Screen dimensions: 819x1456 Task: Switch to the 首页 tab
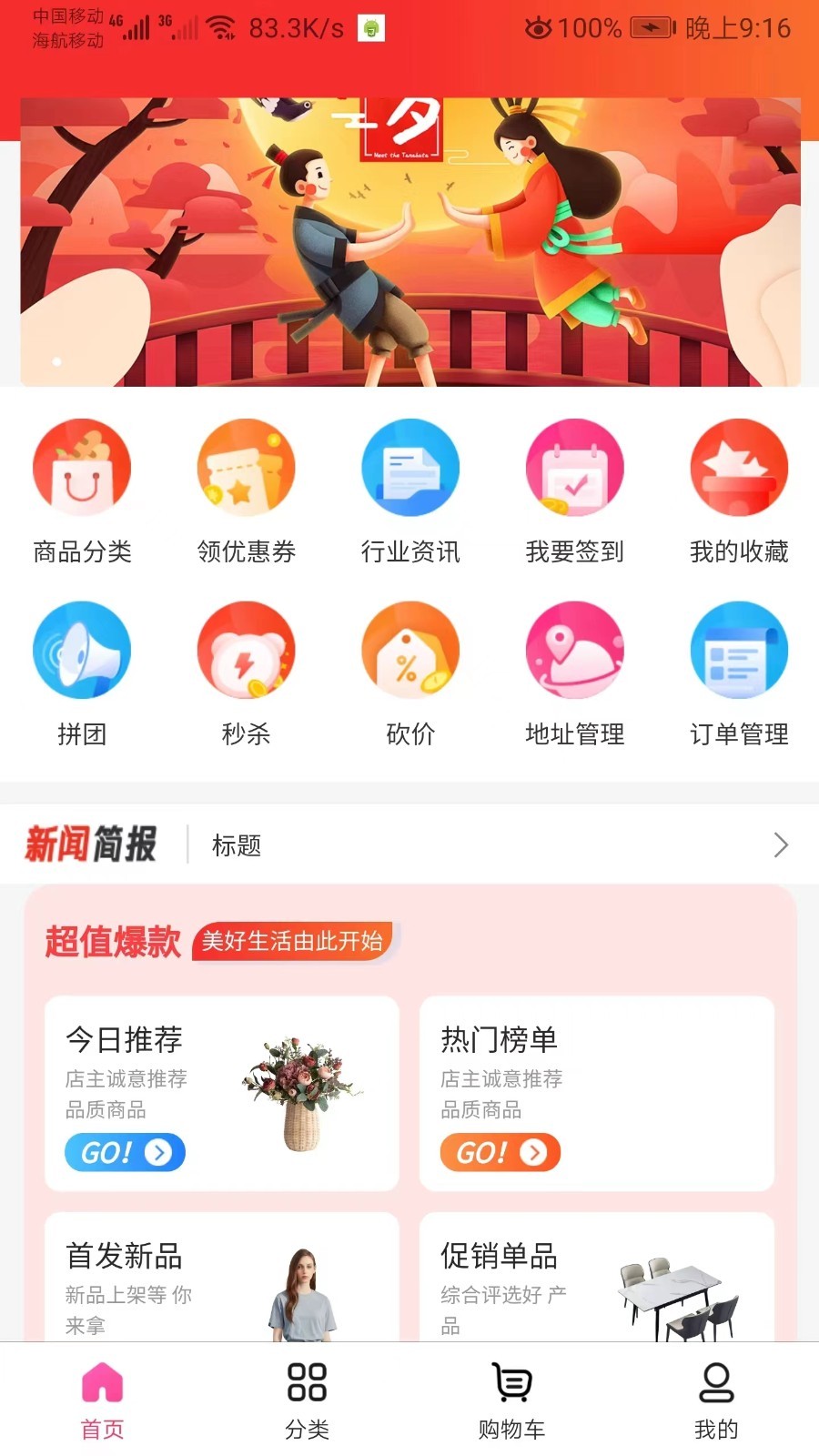[102, 1400]
